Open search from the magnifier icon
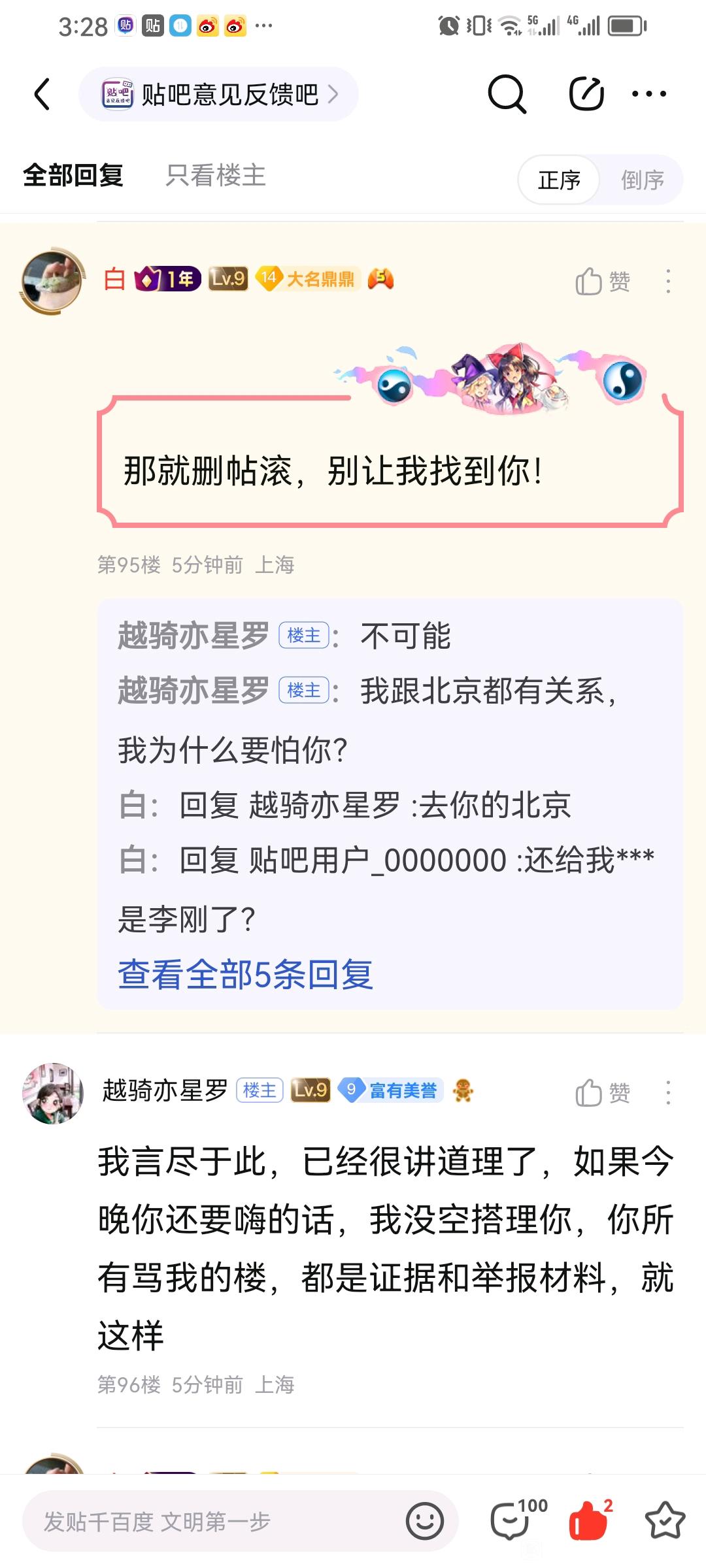 (507, 94)
